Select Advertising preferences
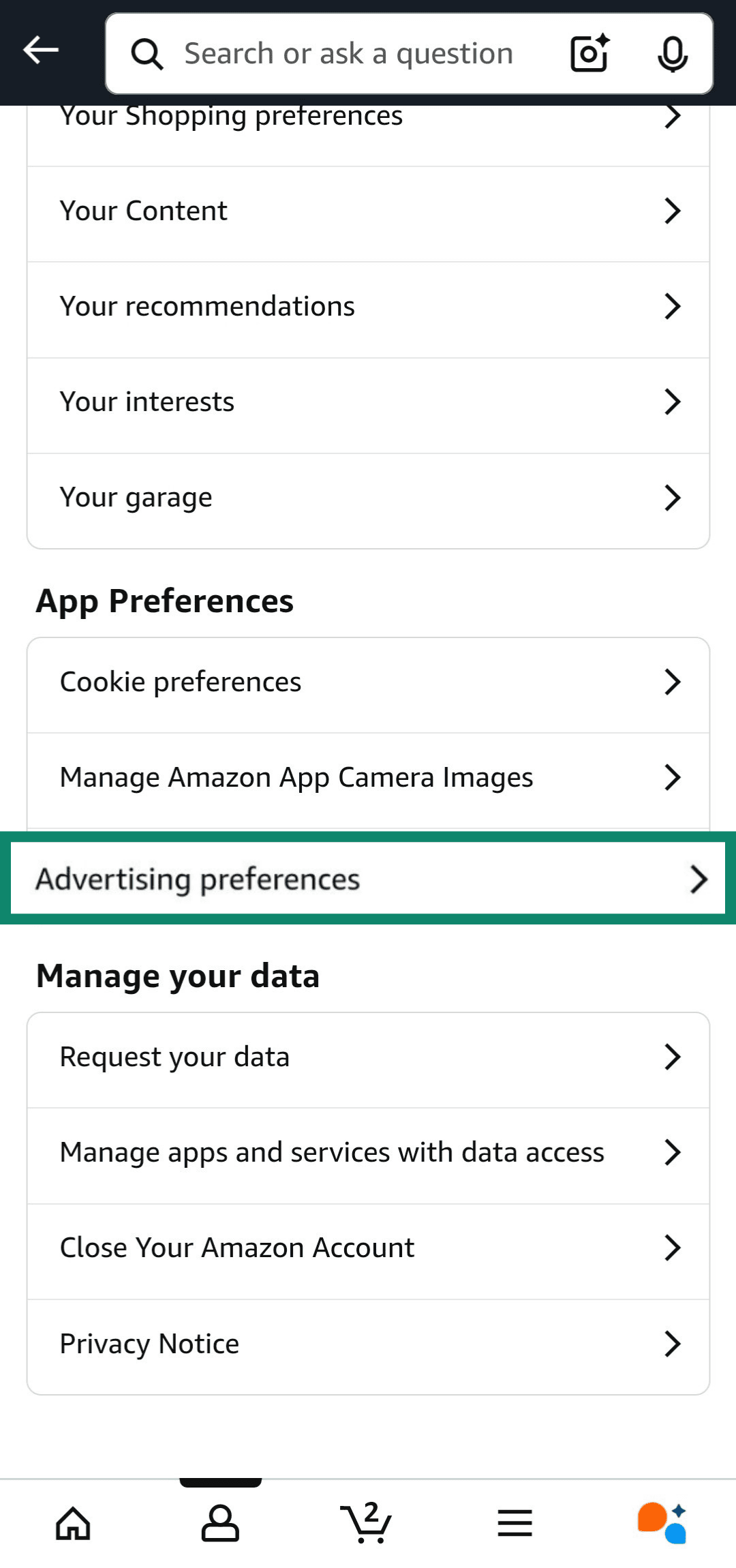The height and width of the screenshot is (1568, 736). coord(368,879)
